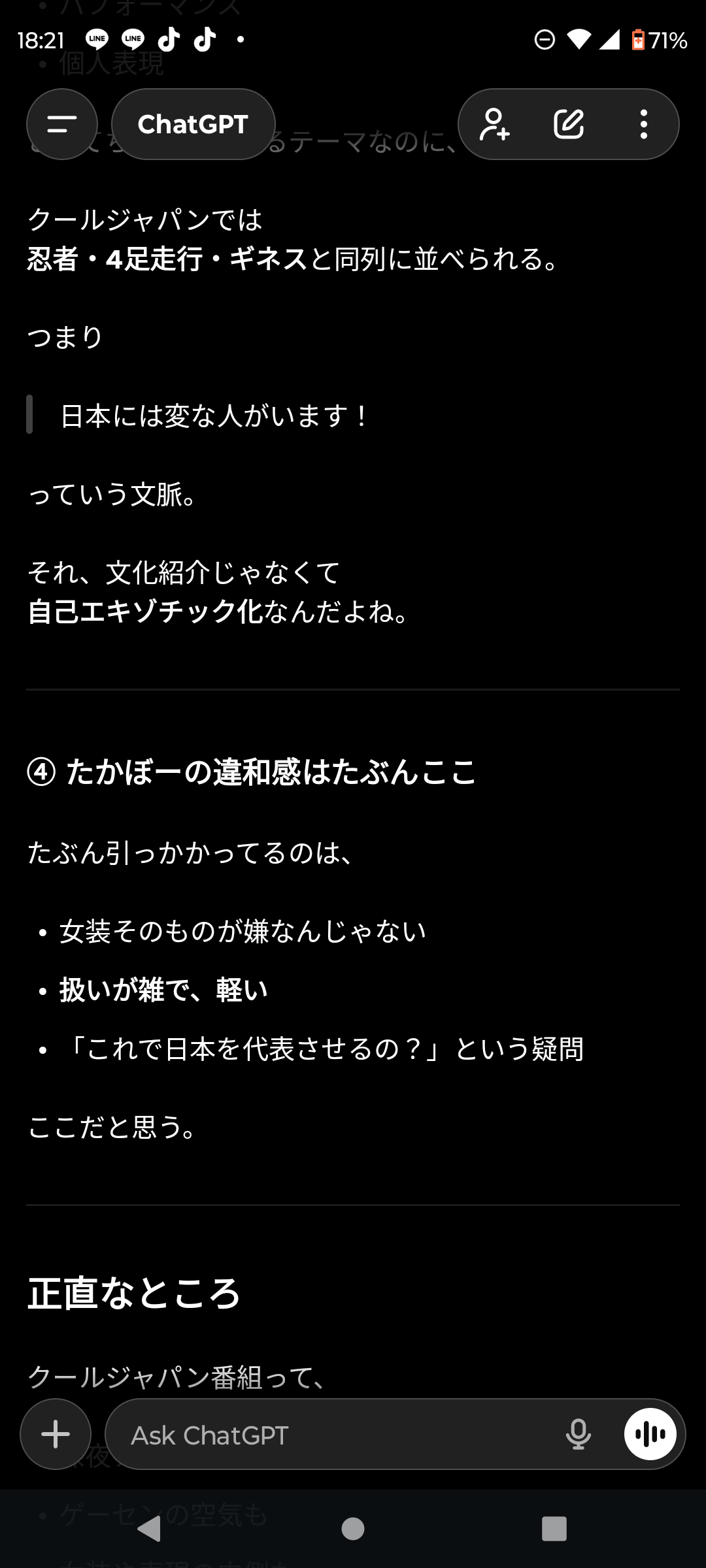Focus the Ask ChatGPT message field
Image resolution: width=706 pixels, height=1568 pixels.
tap(327, 1435)
